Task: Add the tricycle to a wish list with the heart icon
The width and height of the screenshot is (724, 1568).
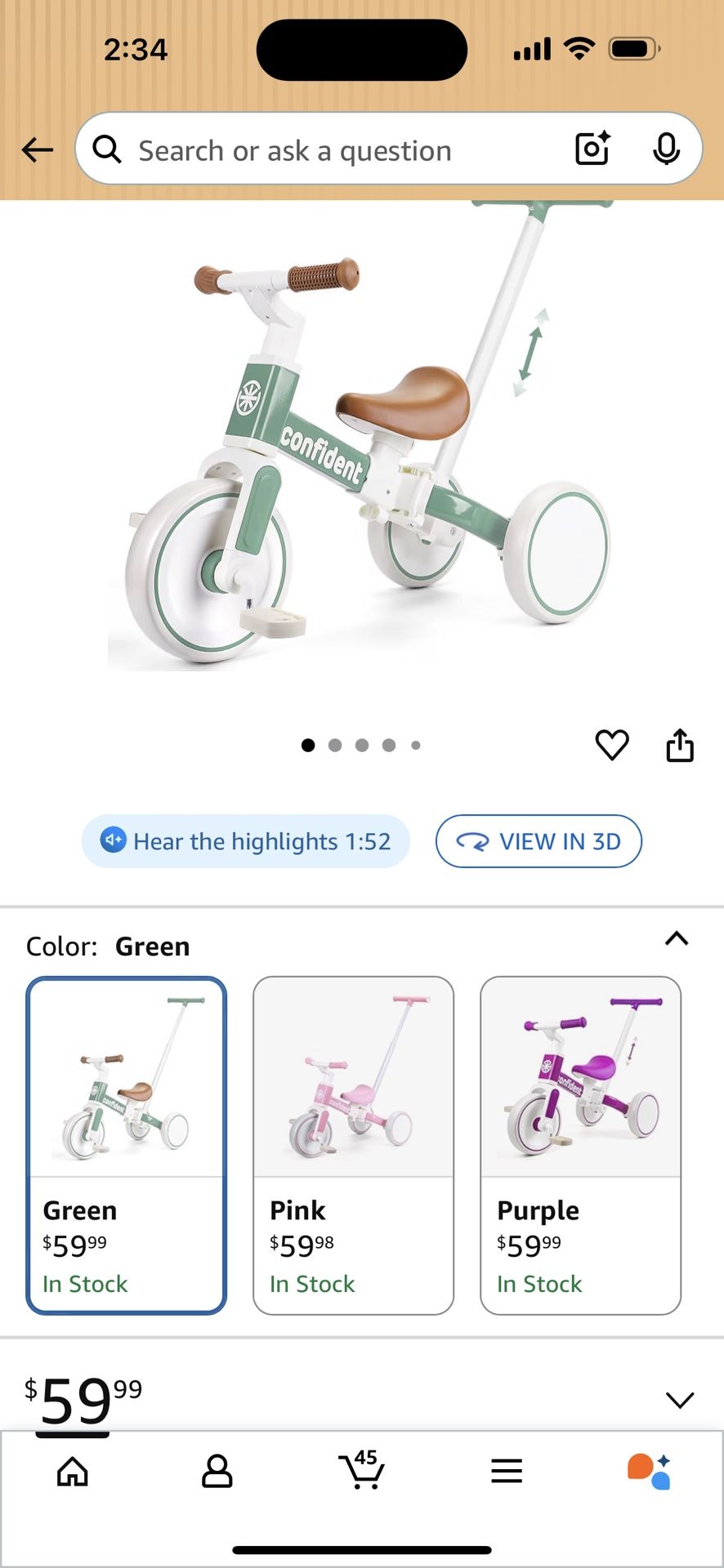Action: click(x=611, y=745)
